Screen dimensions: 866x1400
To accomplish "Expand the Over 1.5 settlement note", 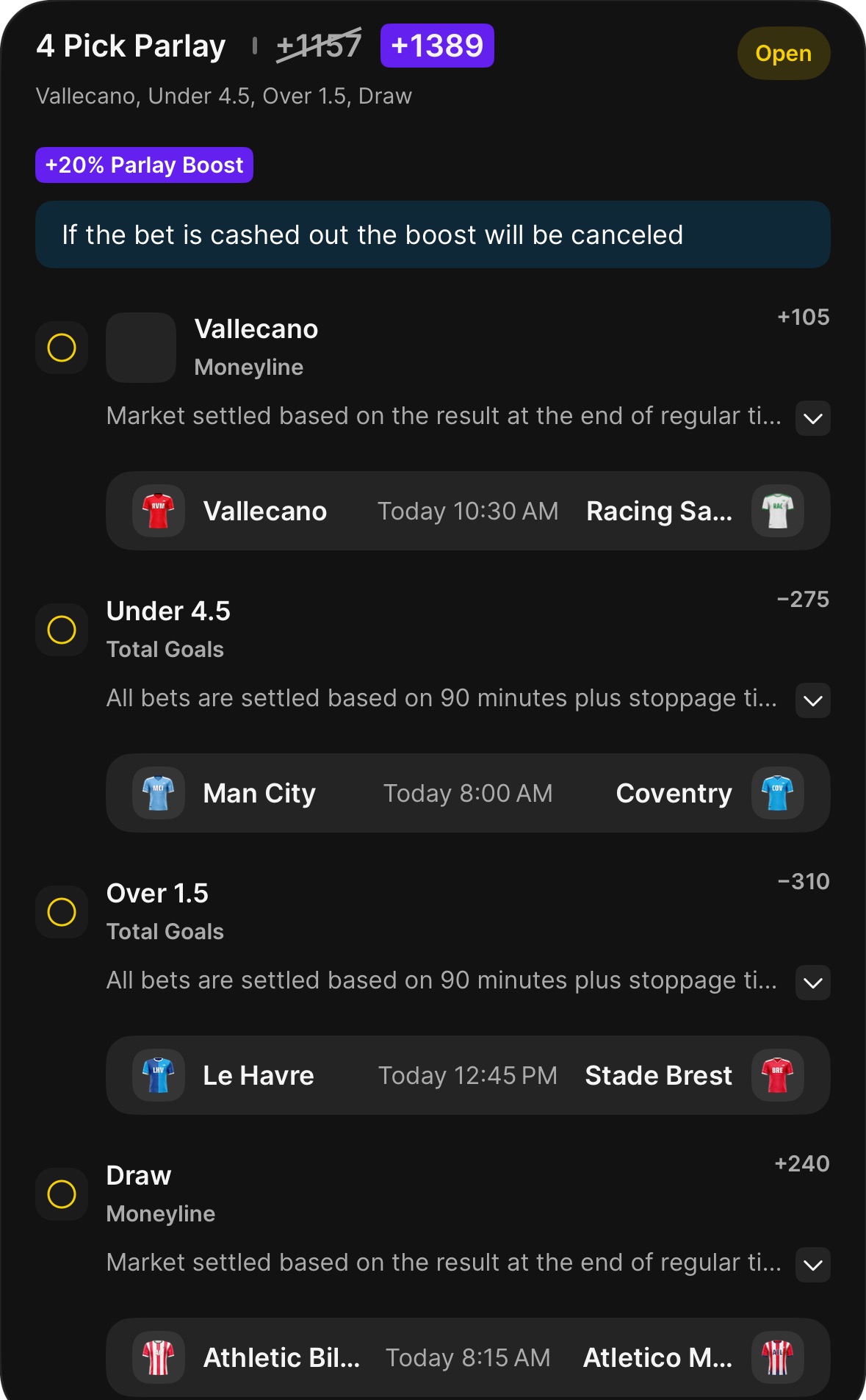I will click(x=812, y=983).
